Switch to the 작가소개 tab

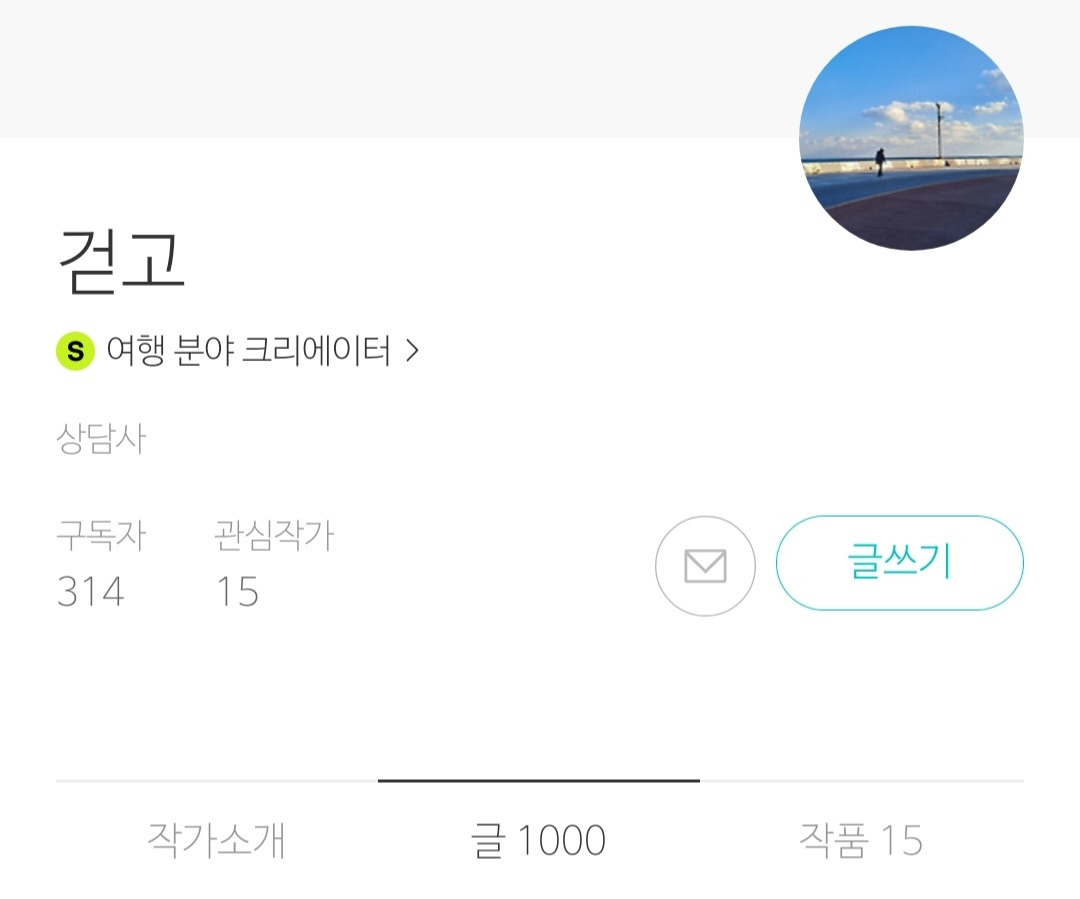click(x=216, y=840)
